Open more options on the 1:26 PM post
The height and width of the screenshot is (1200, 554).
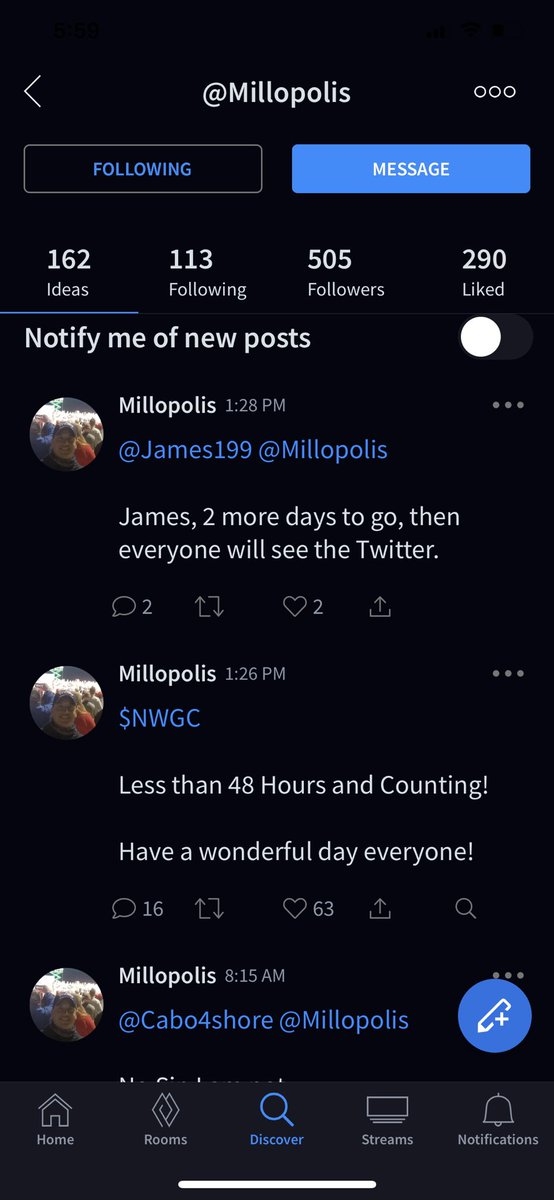[508, 673]
